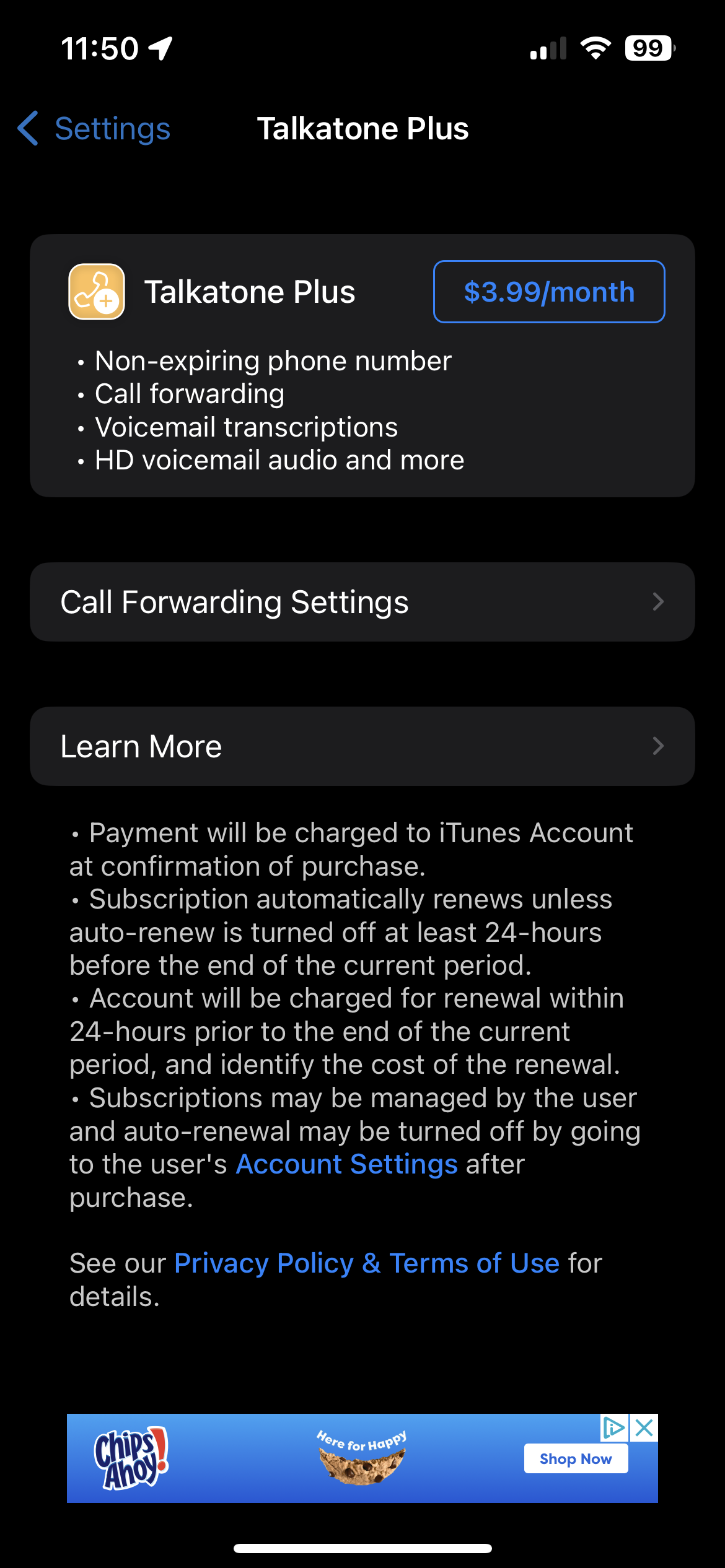
Task: Open the Learn More row
Action: [362, 746]
